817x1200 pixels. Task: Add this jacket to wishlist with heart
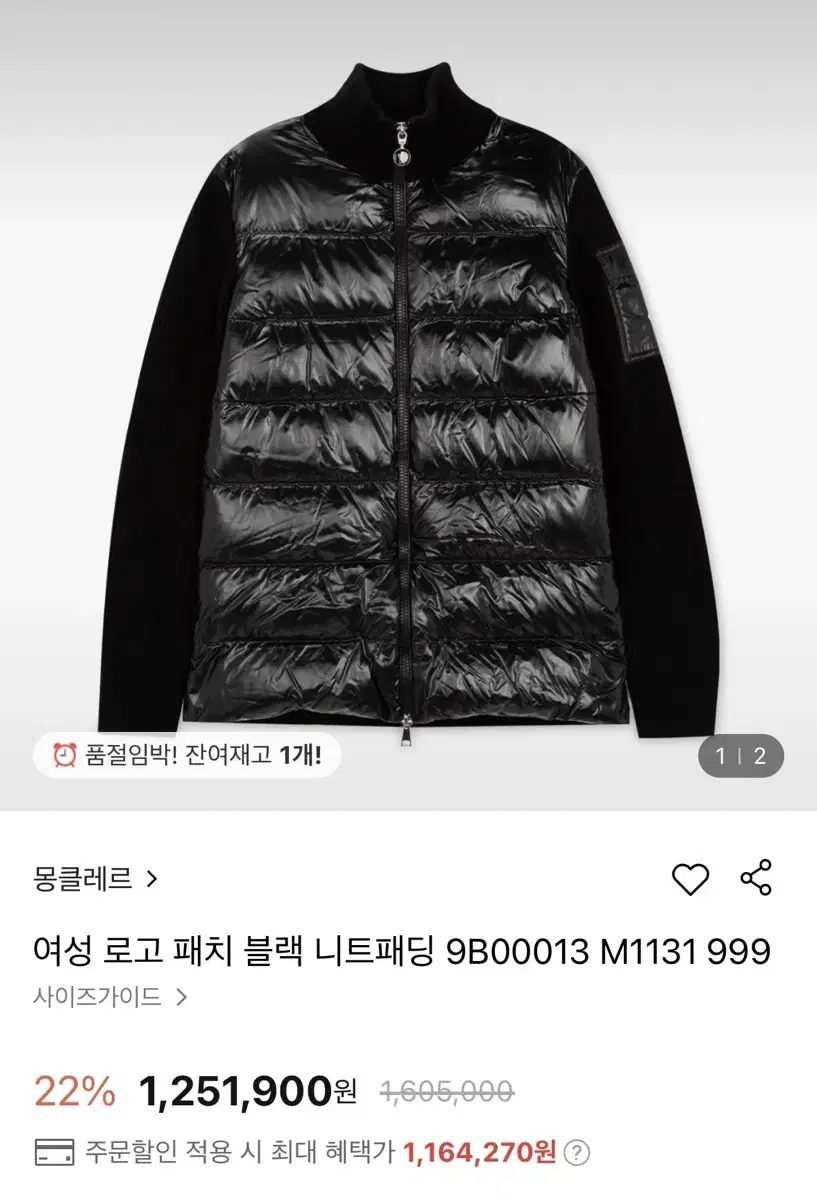point(690,879)
